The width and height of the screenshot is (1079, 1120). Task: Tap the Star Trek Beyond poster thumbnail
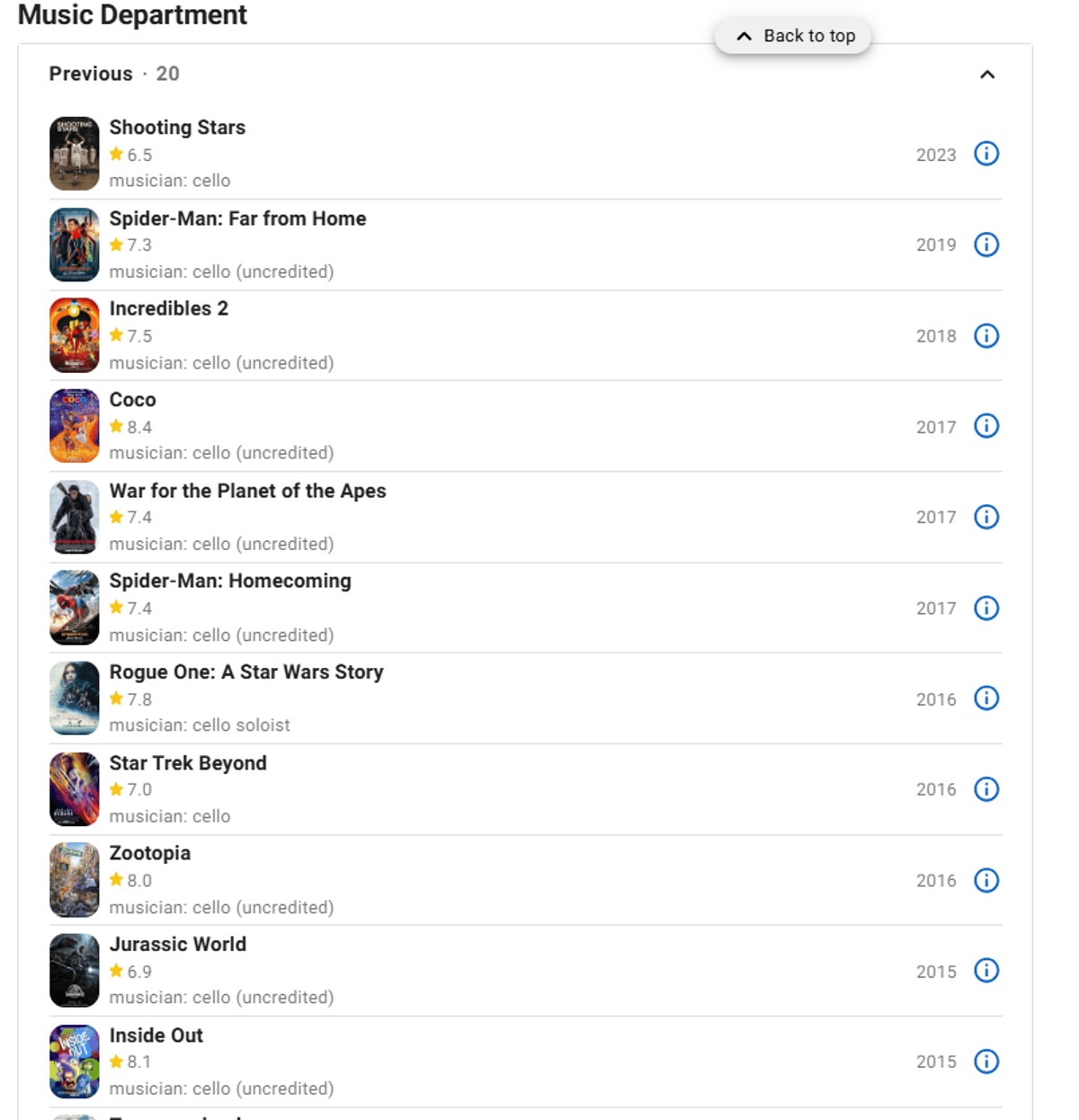tap(75, 789)
